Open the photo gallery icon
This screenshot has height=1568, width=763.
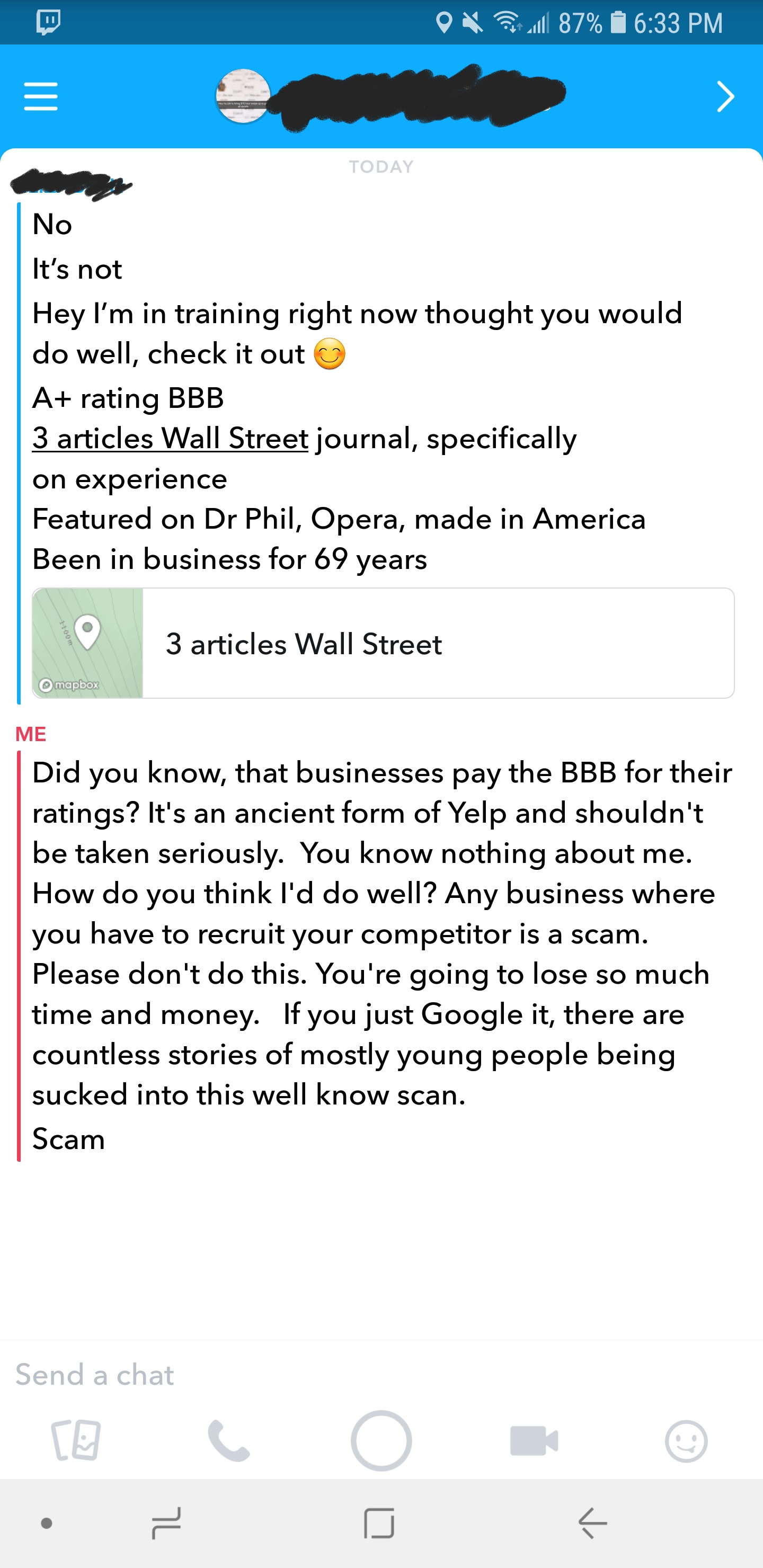pyautogui.click(x=76, y=1440)
